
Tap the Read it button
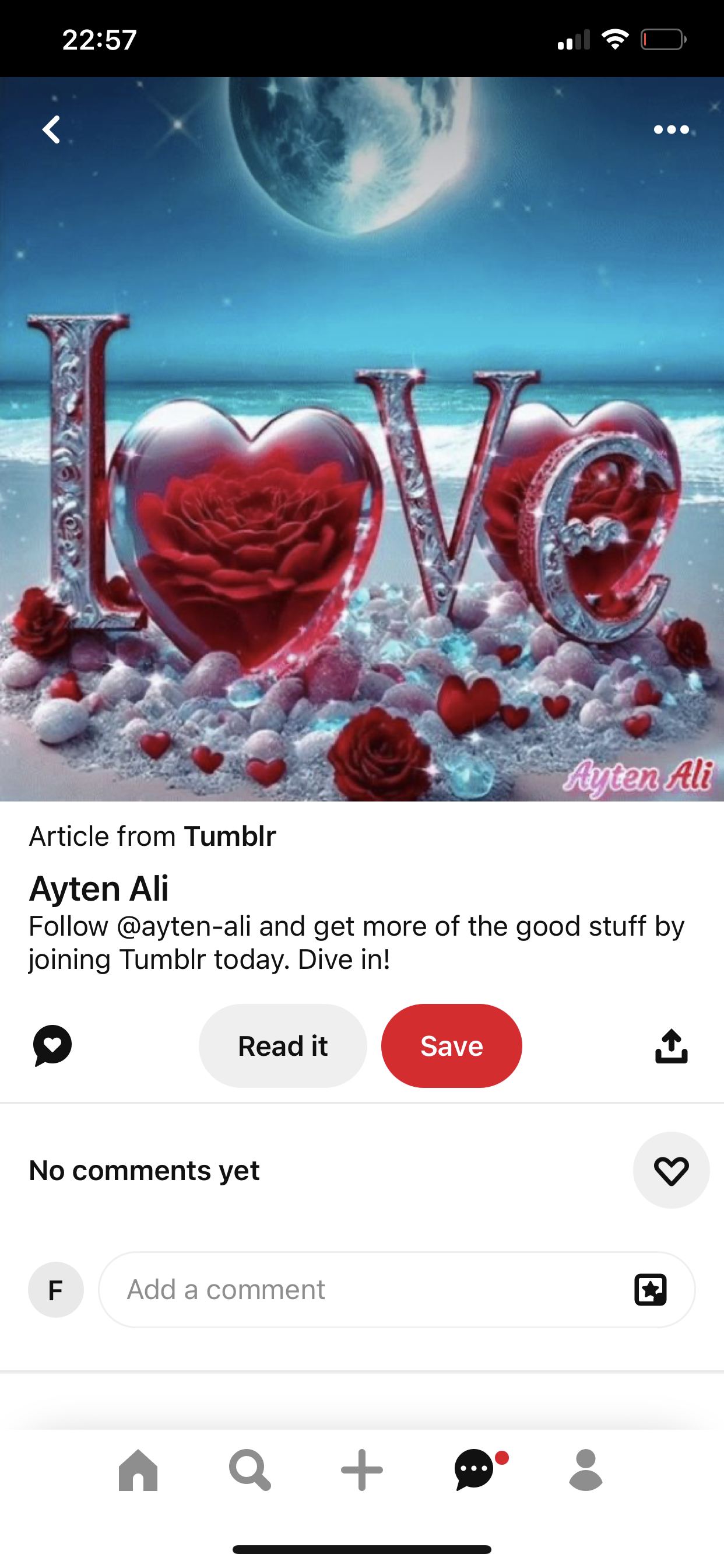click(283, 1046)
